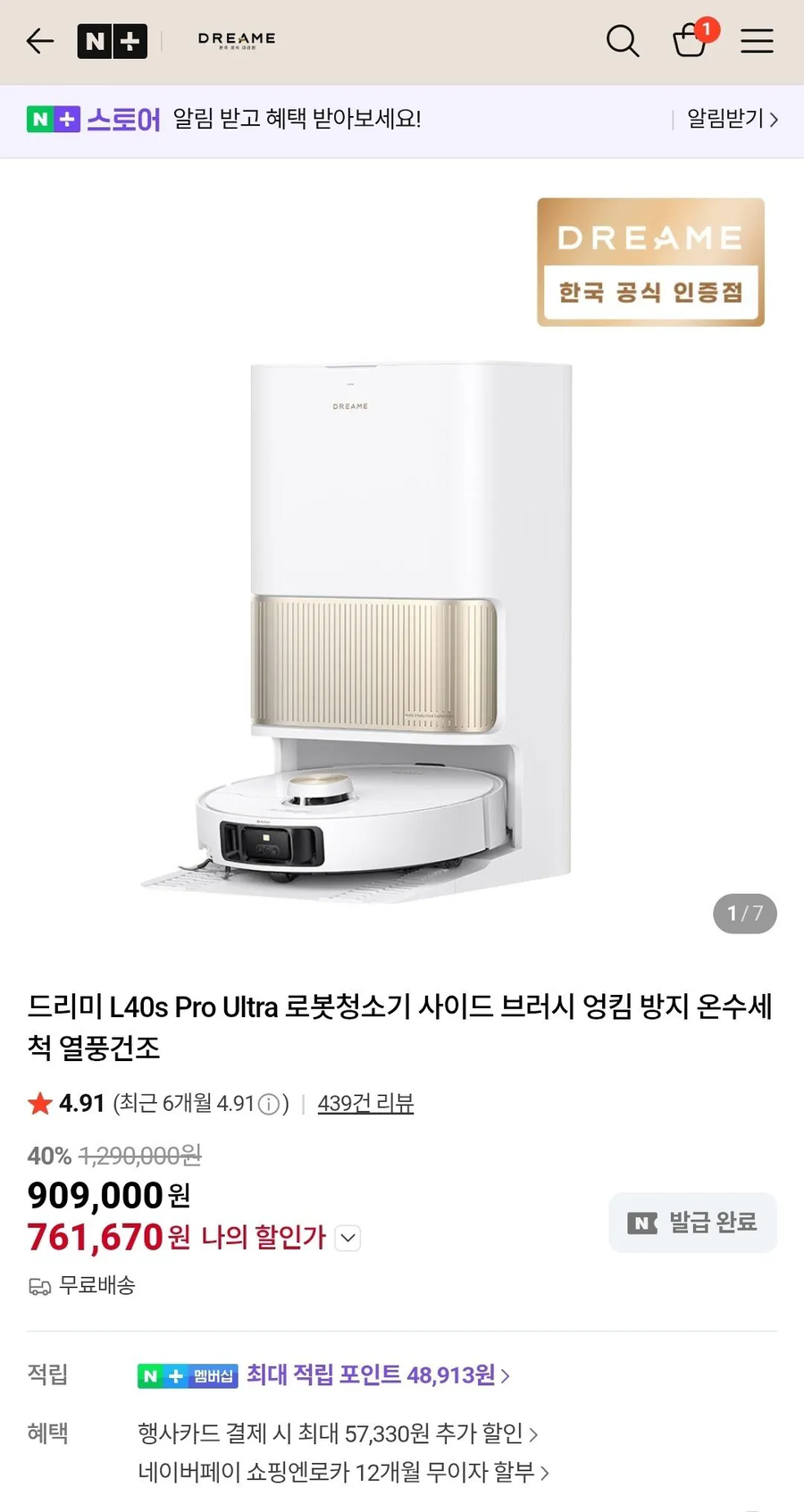The height and width of the screenshot is (1512, 804).
Task: Expand the 나의 할인가 discount details
Action: click(348, 1239)
